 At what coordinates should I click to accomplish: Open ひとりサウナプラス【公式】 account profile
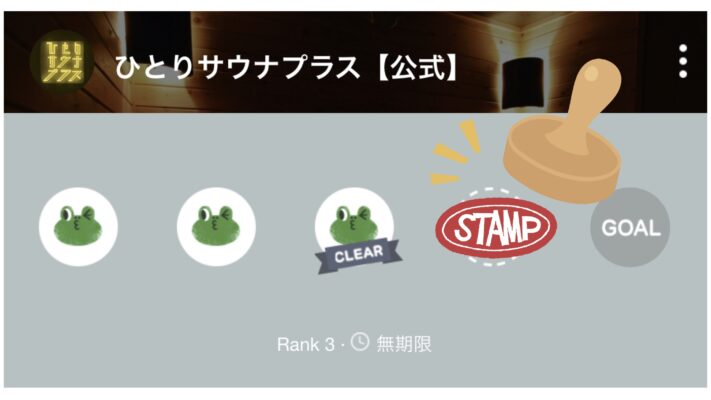pos(62,63)
